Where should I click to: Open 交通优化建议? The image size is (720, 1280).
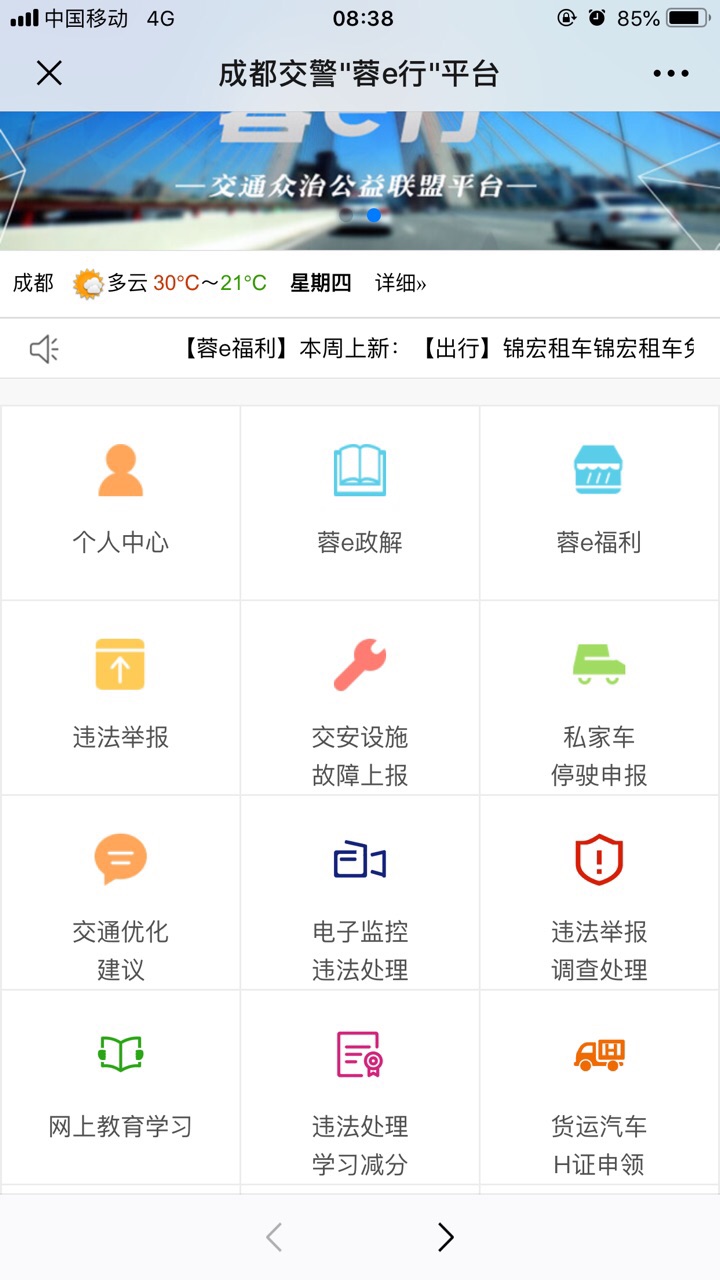coord(120,890)
